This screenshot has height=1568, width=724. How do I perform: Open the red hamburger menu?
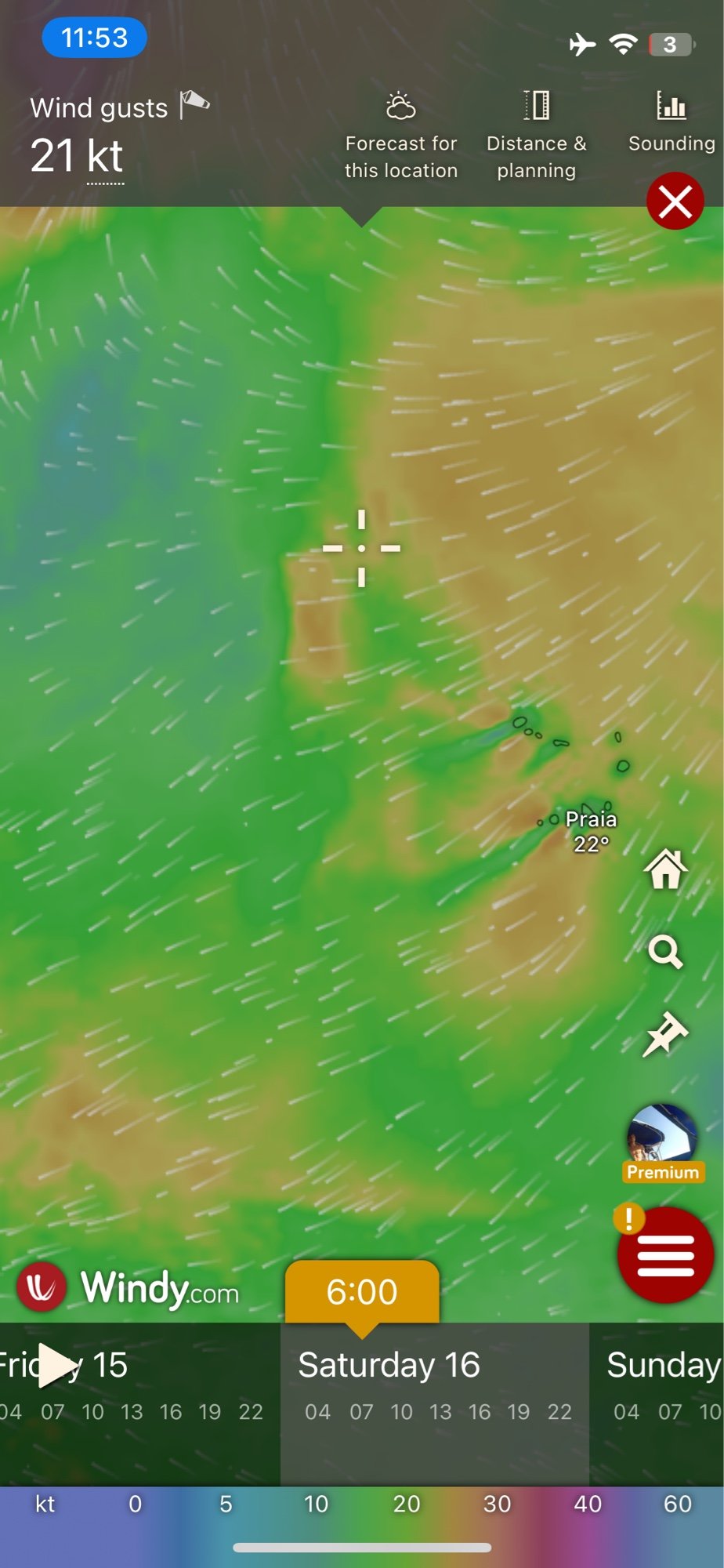tap(665, 1255)
